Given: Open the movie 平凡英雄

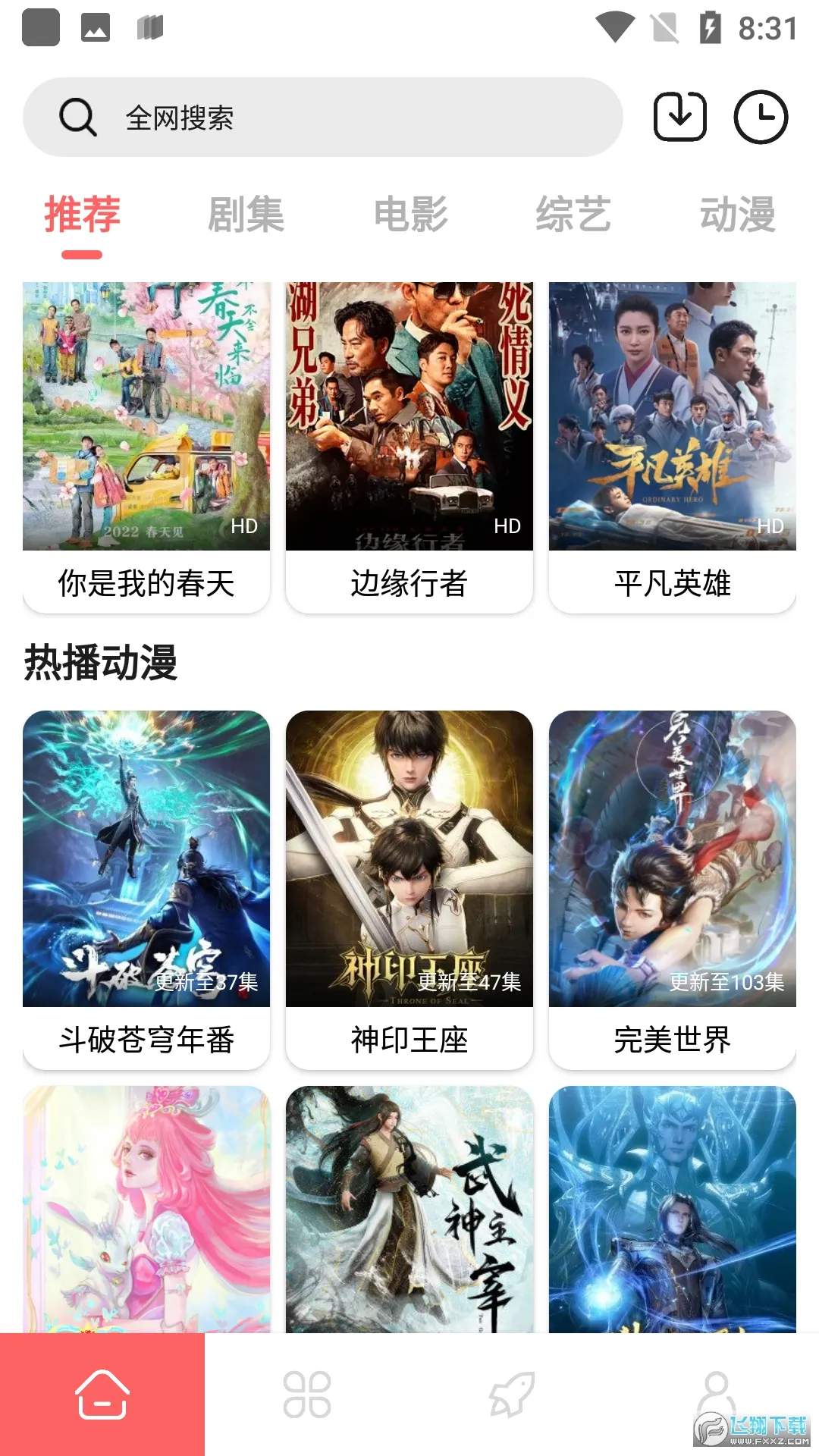Looking at the screenshot, I should [x=673, y=447].
